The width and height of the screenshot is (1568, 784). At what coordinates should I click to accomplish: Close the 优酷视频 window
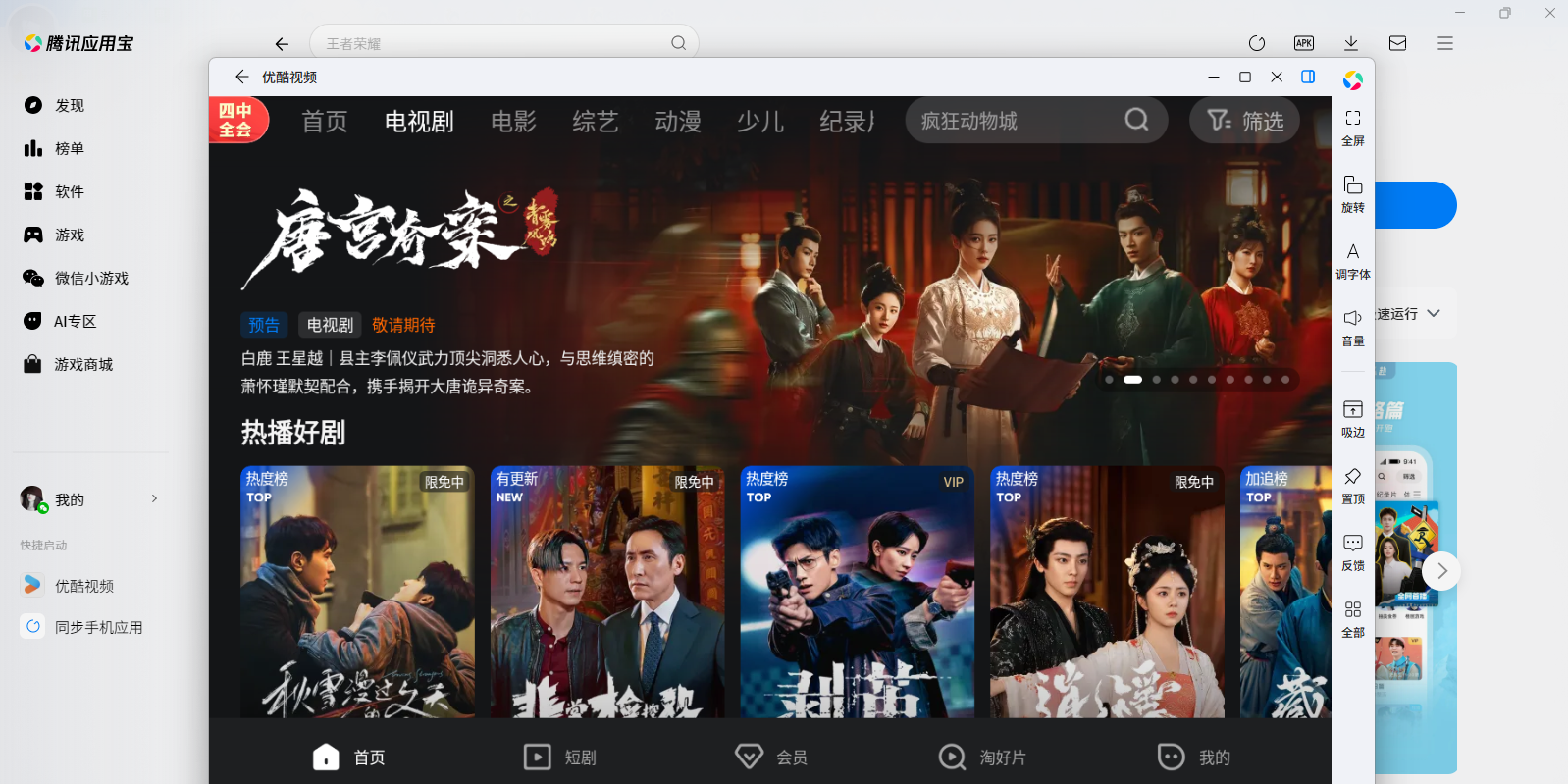coord(1277,77)
